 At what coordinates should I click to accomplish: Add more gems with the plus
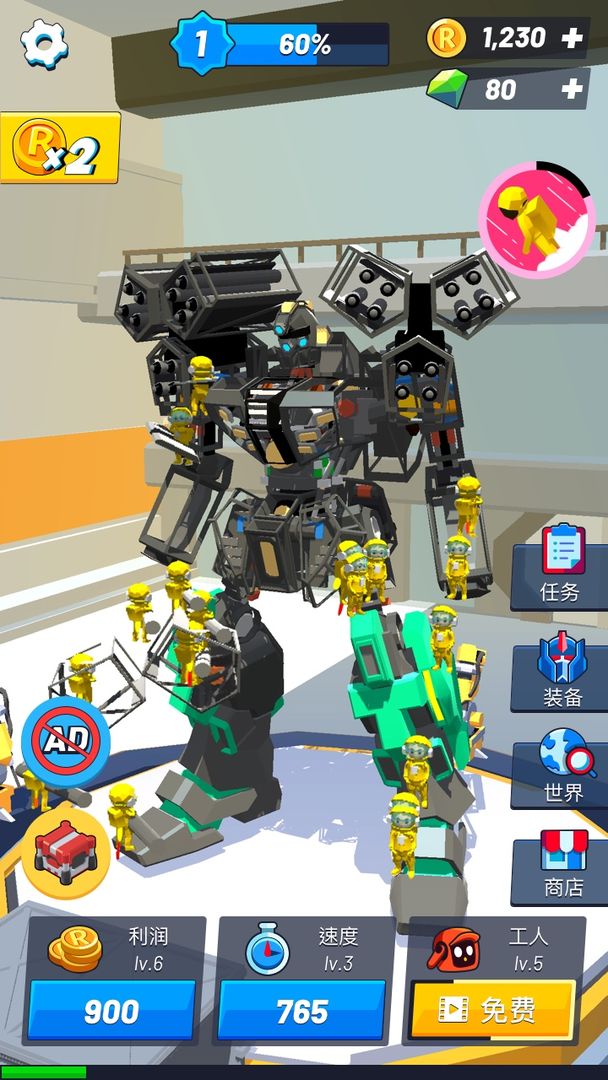(x=572, y=90)
